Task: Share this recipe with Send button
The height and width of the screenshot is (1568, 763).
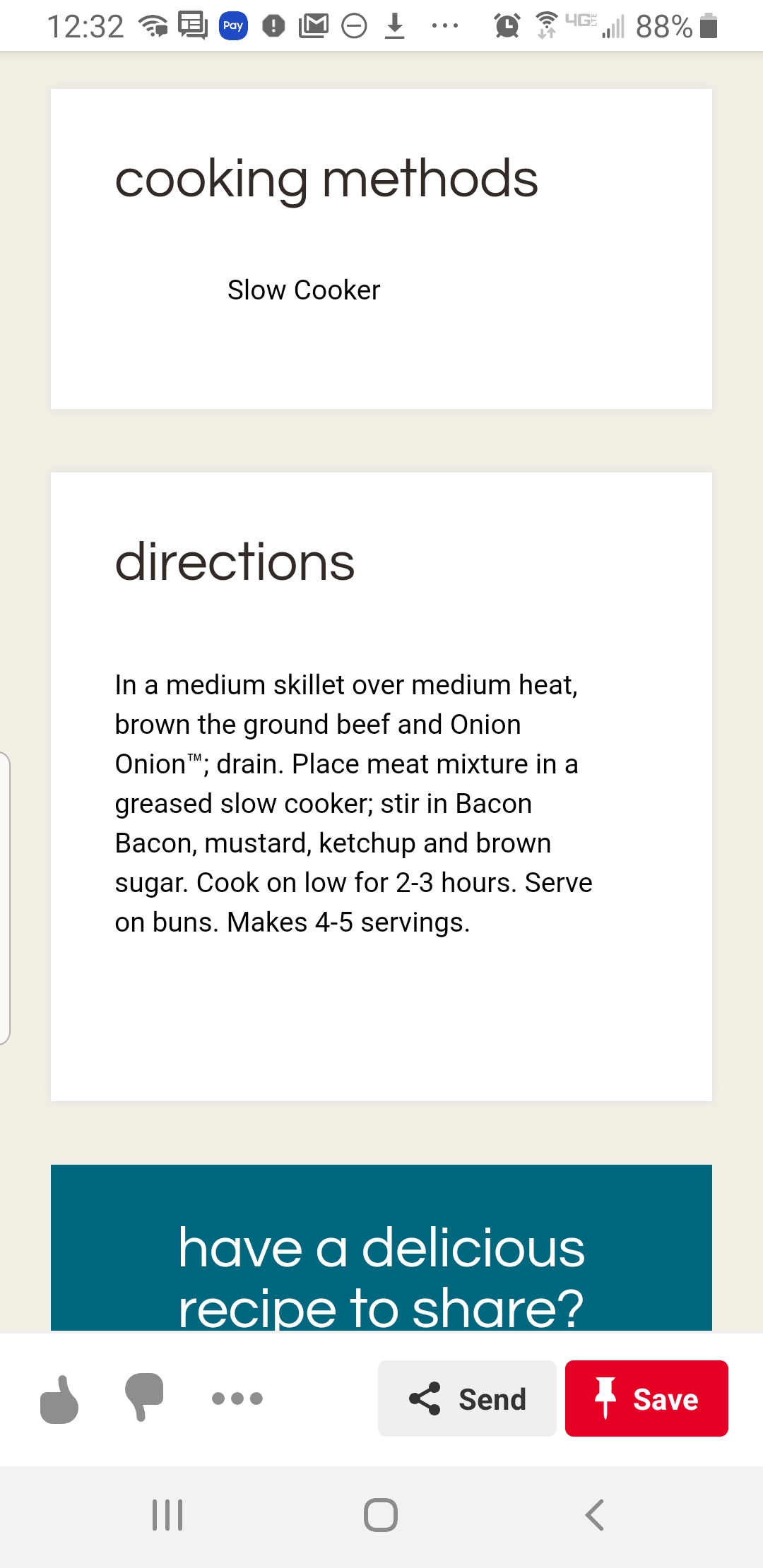Action: point(467,1398)
